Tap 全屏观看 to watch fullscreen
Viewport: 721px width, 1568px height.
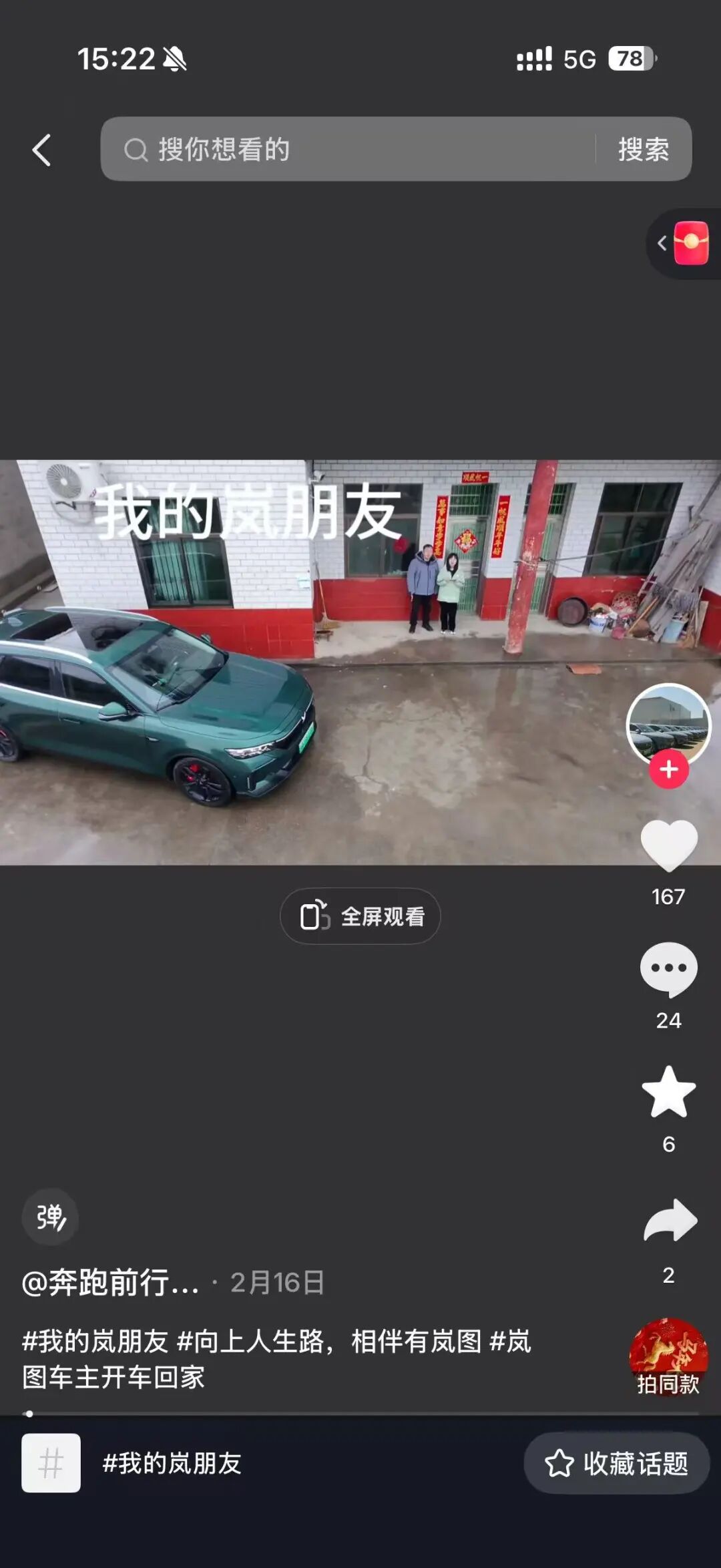click(360, 916)
